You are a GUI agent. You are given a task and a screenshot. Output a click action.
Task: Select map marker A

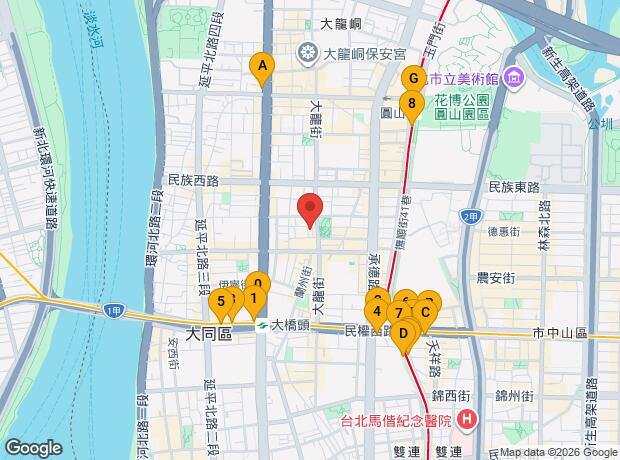[x=261, y=67]
